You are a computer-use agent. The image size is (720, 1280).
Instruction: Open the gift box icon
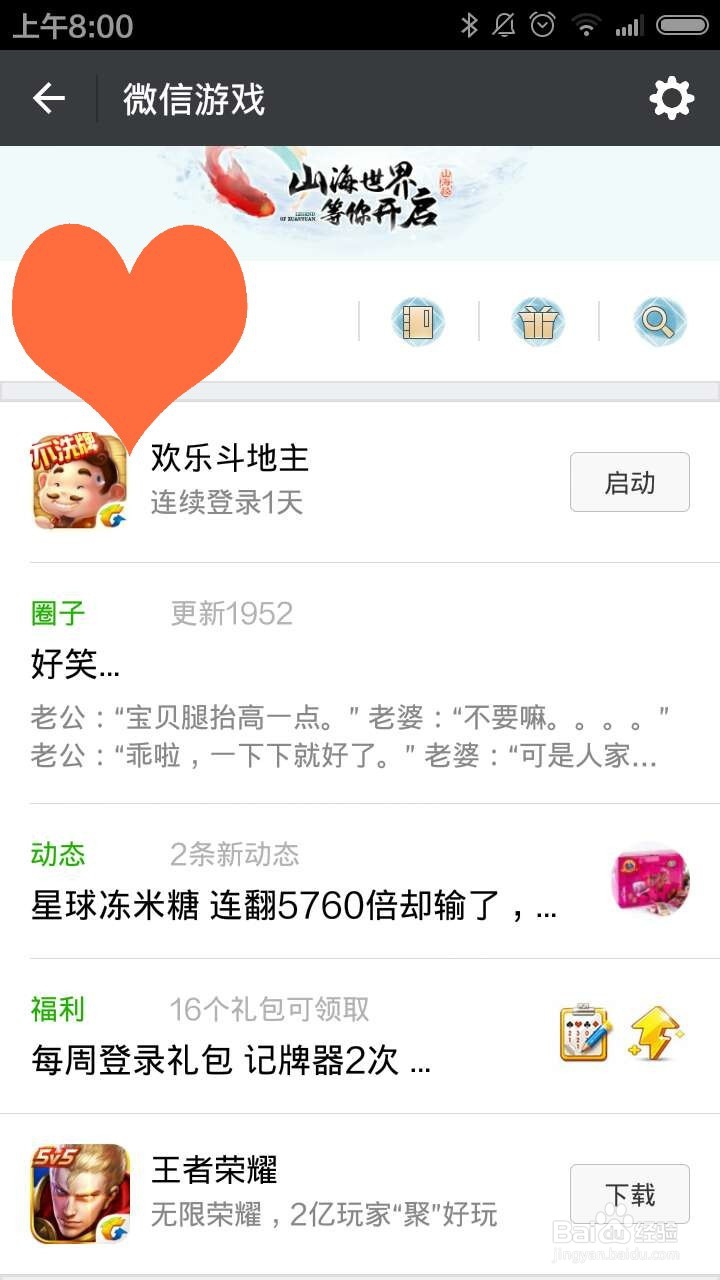click(538, 322)
